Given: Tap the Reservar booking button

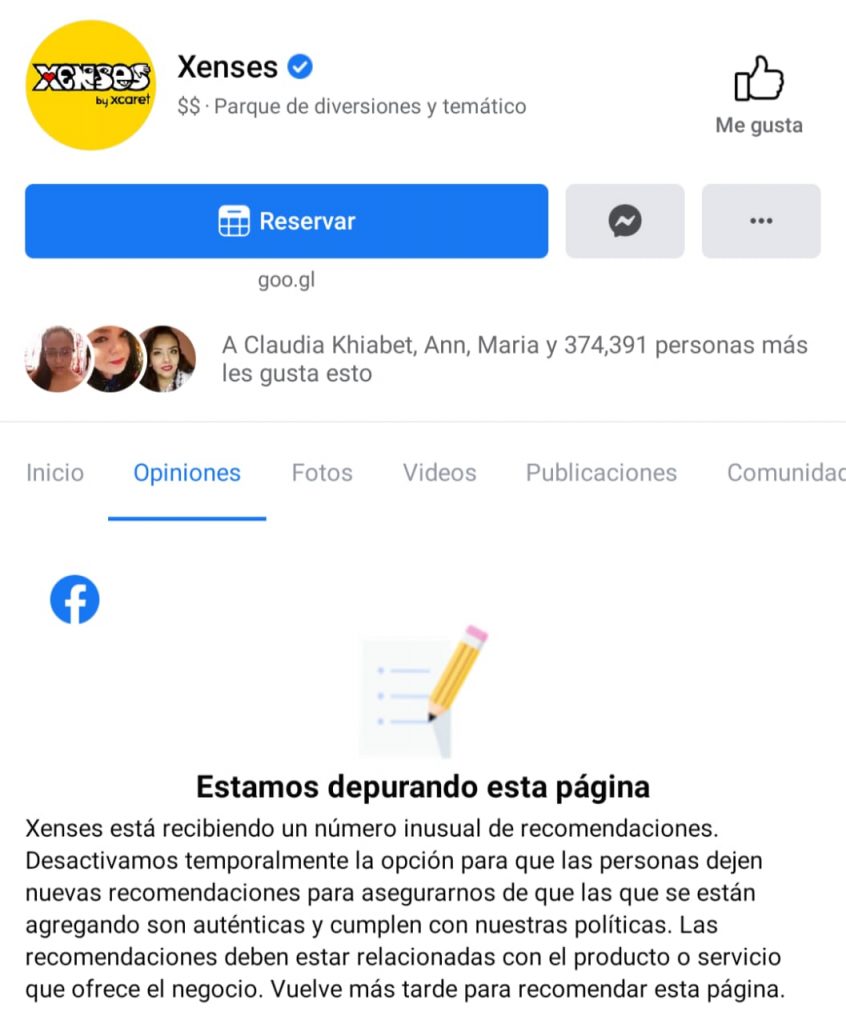Looking at the screenshot, I should click(x=286, y=221).
